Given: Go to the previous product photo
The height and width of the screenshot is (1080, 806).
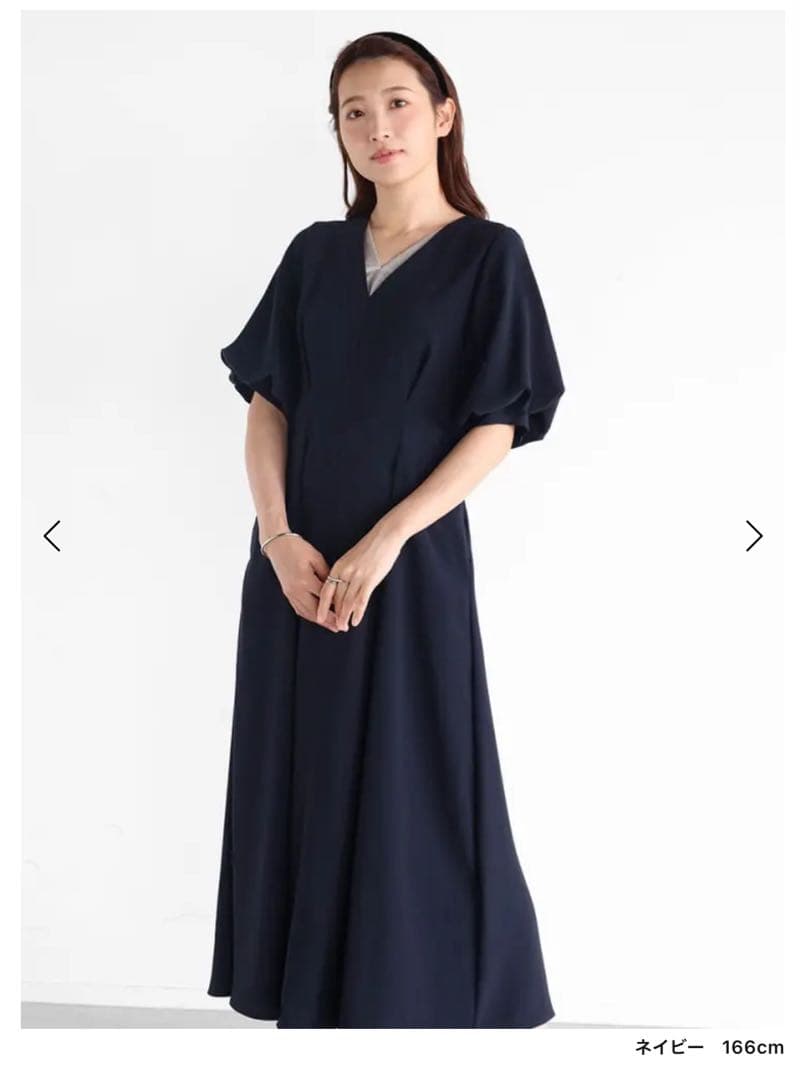Looking at the screenshot, I should pos(52,536).
